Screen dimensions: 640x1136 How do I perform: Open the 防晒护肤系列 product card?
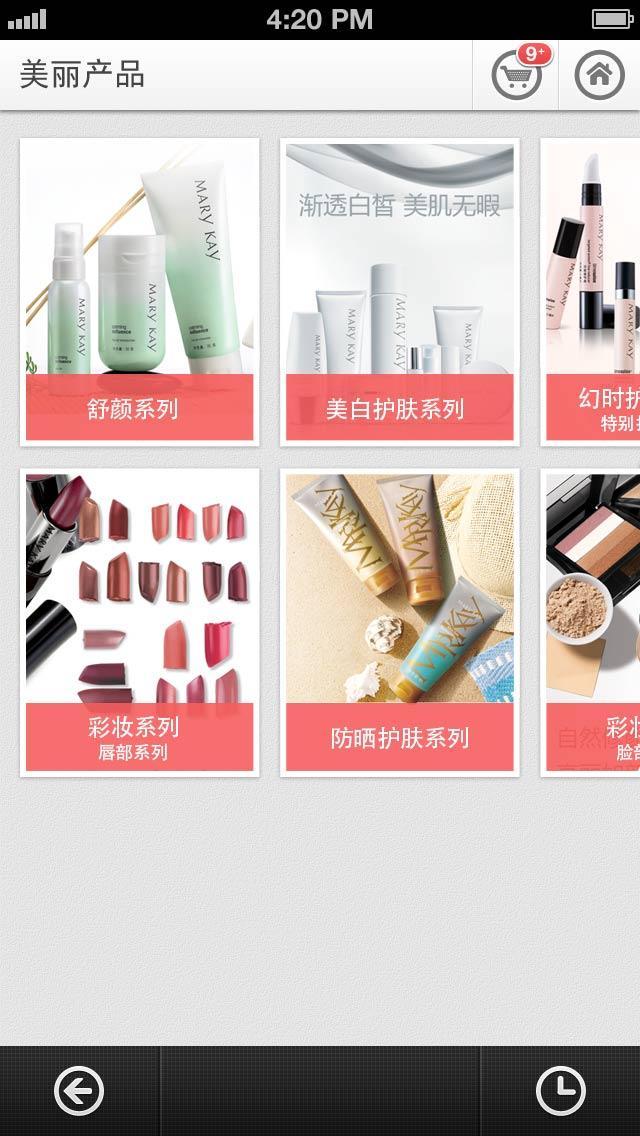[x=399, y=621]
